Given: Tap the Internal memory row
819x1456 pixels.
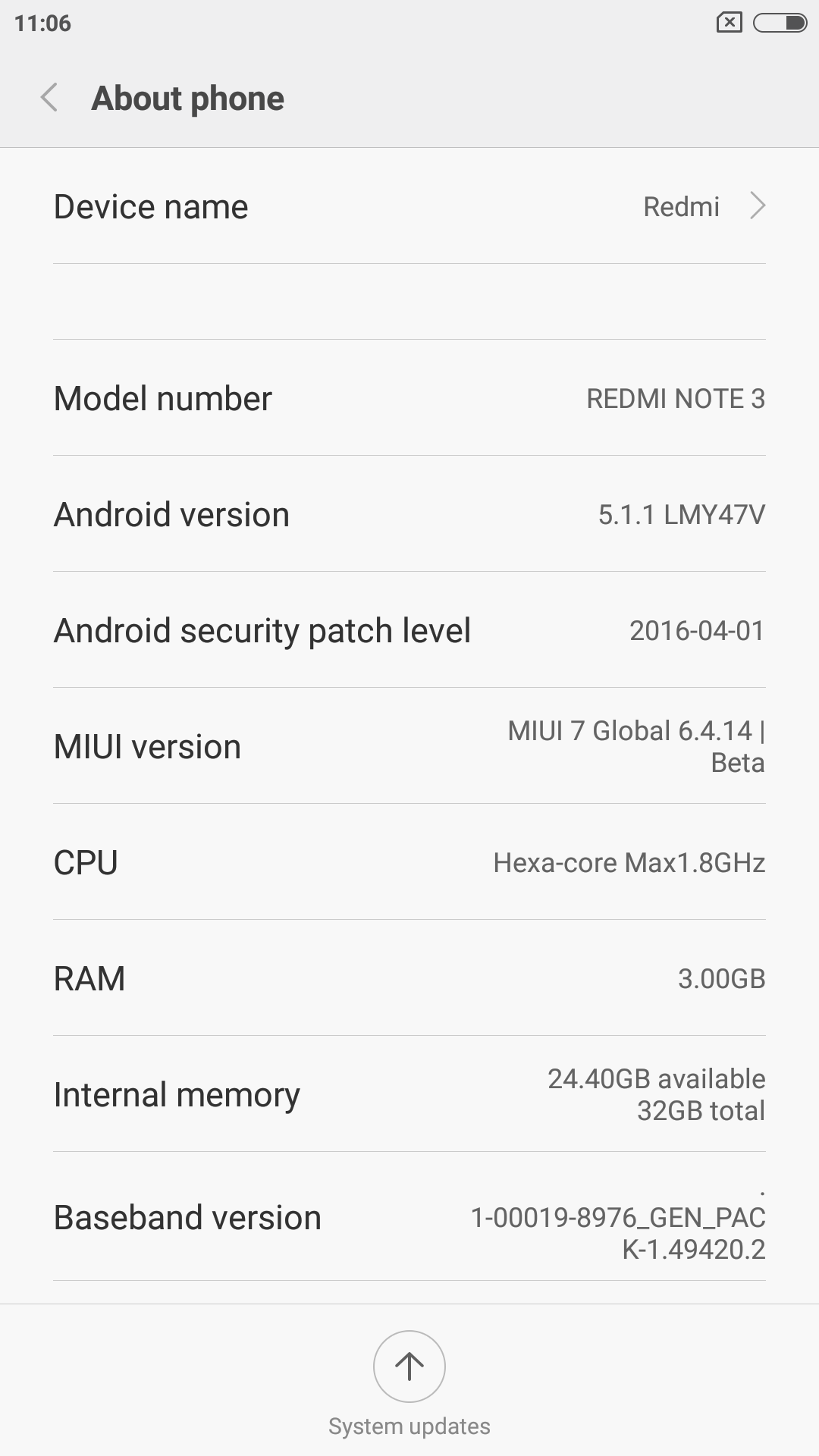Looking at the screenshot, I should (409, 1094).
